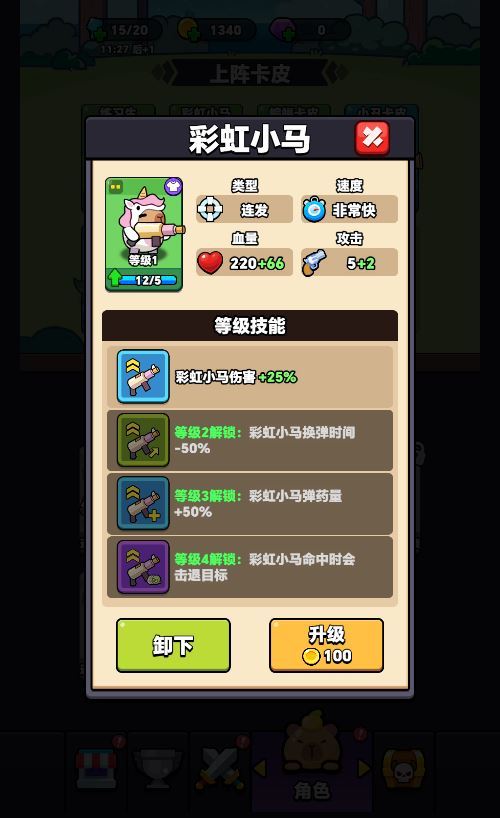Viewport: 500px width, 818px height.
Task: View the 等级3解锁 ammo capacity skill
Action: (250, 503)
